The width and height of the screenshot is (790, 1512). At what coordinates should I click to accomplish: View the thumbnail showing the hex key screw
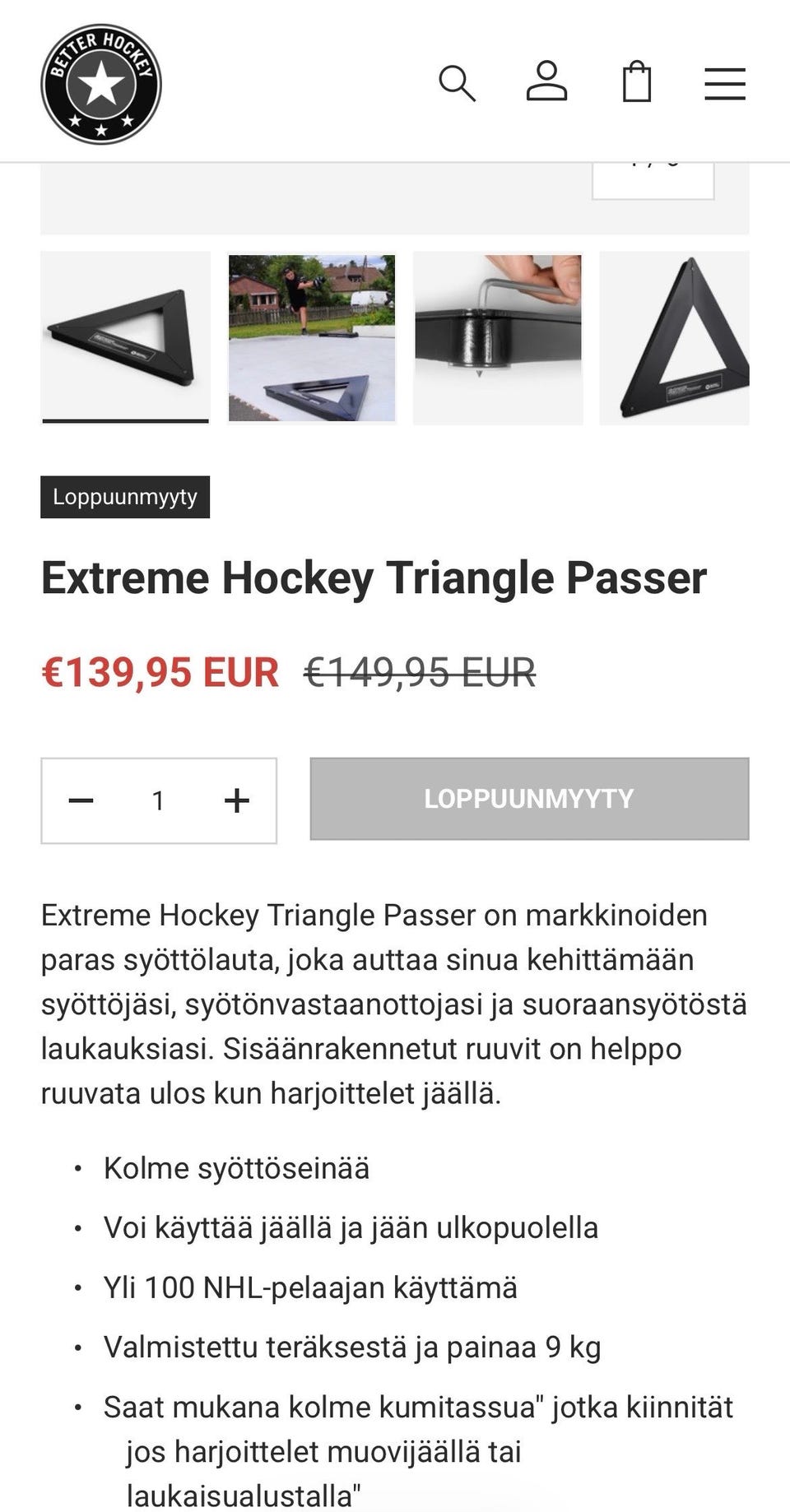coord(498,337)
